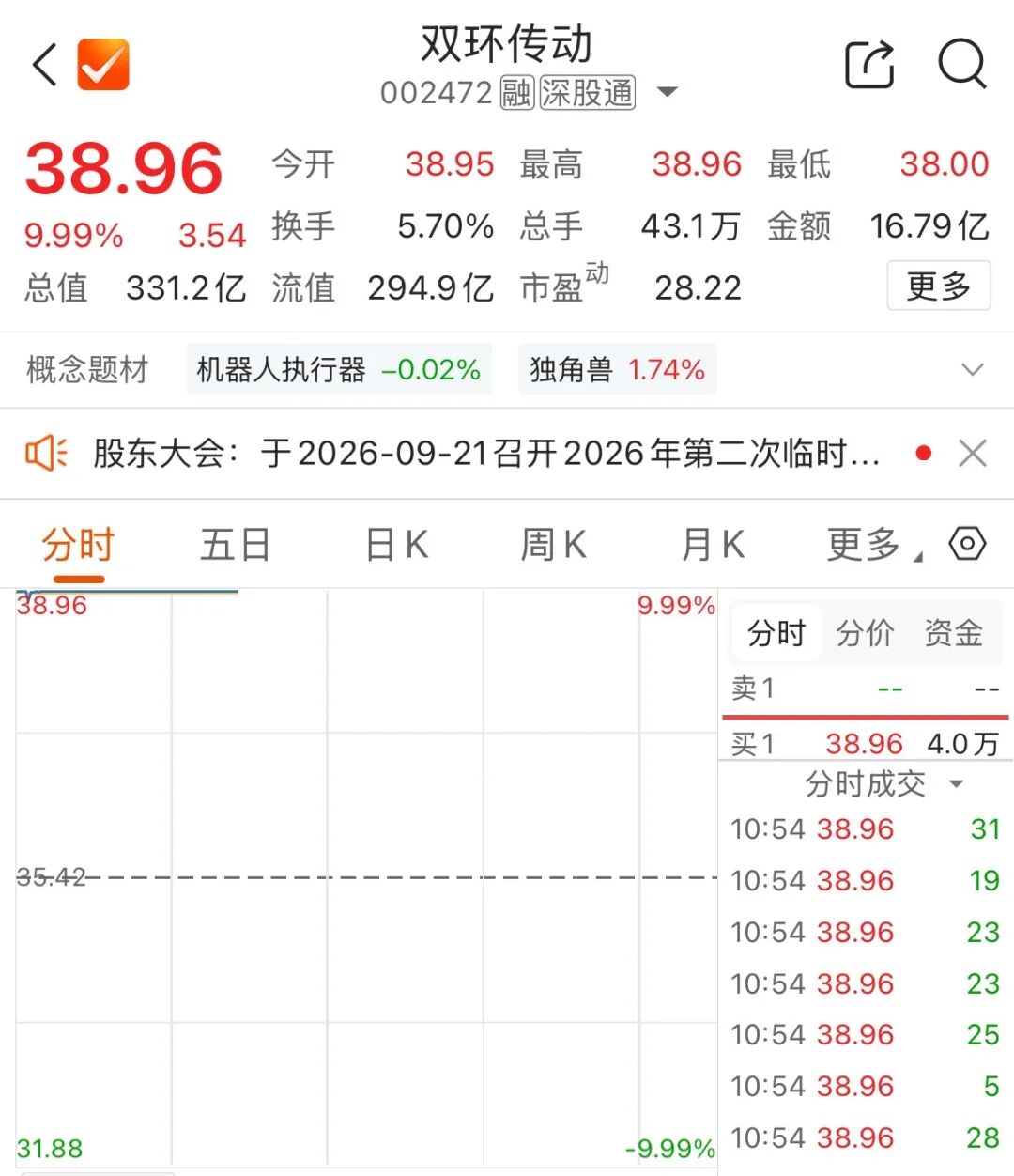Switch to the 月K chart tab

[714, 545]
